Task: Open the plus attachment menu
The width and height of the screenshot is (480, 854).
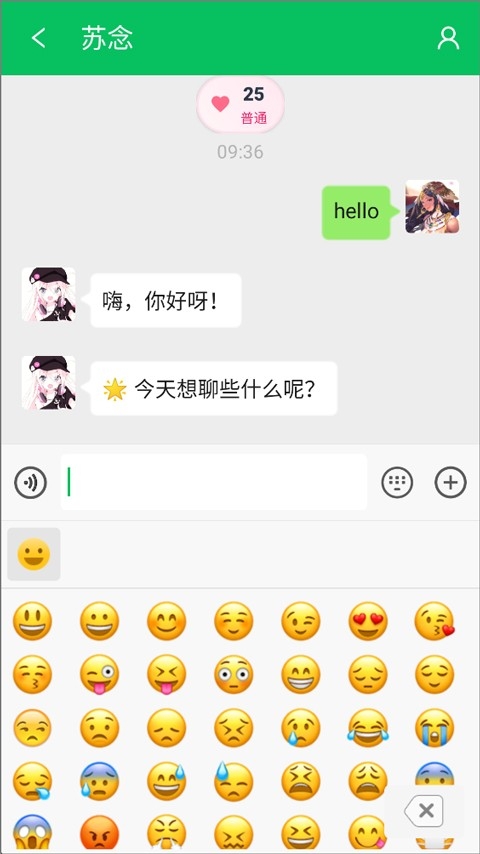Action: pyautogui.click(x=450, y=483)
